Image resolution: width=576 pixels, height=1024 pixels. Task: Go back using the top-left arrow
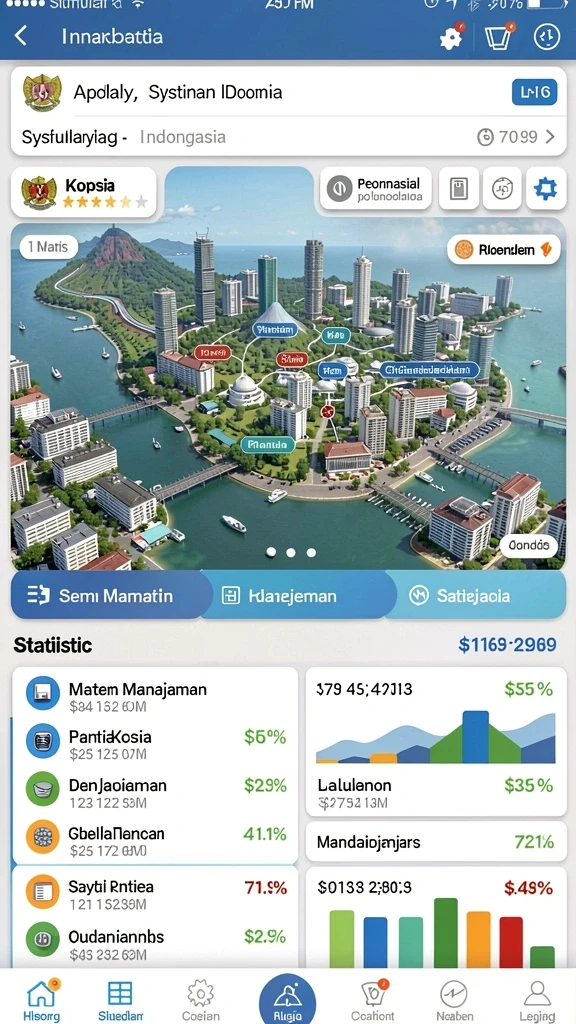click(21, 36)
